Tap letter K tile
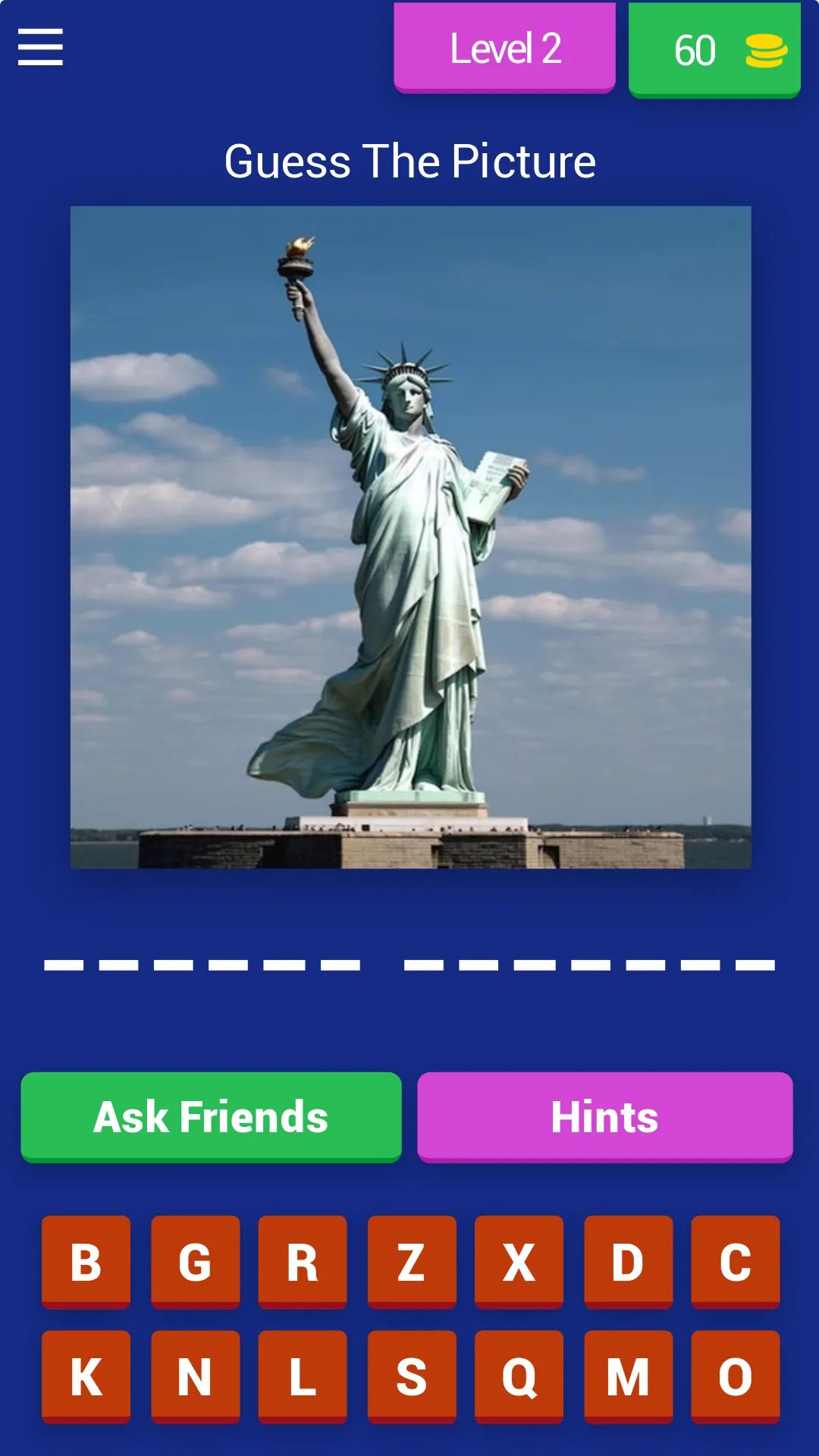The height and width of the screenshot is (1456, 819). click(x=86, y=1376)
